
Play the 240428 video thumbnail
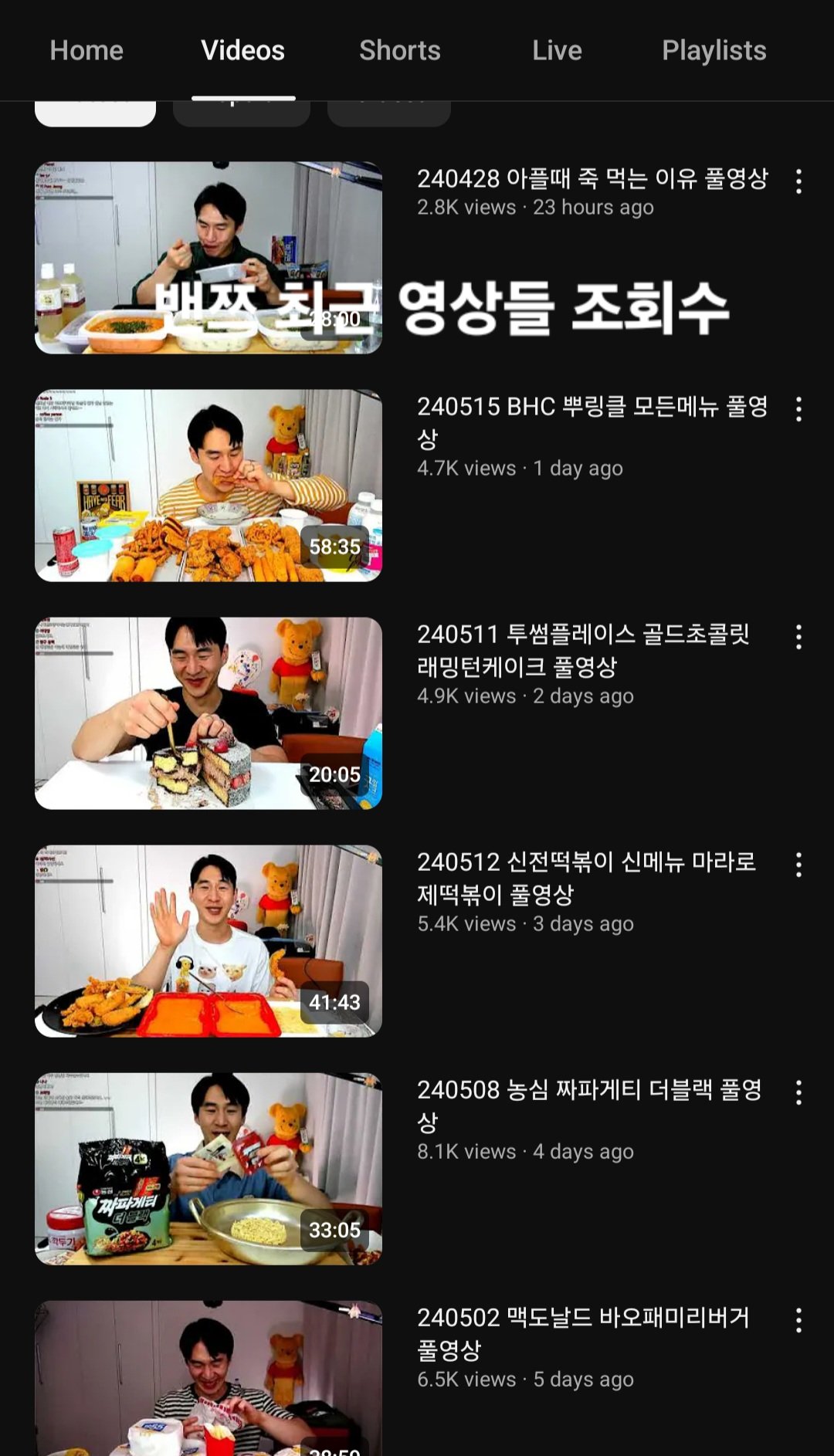click(208, 257)
